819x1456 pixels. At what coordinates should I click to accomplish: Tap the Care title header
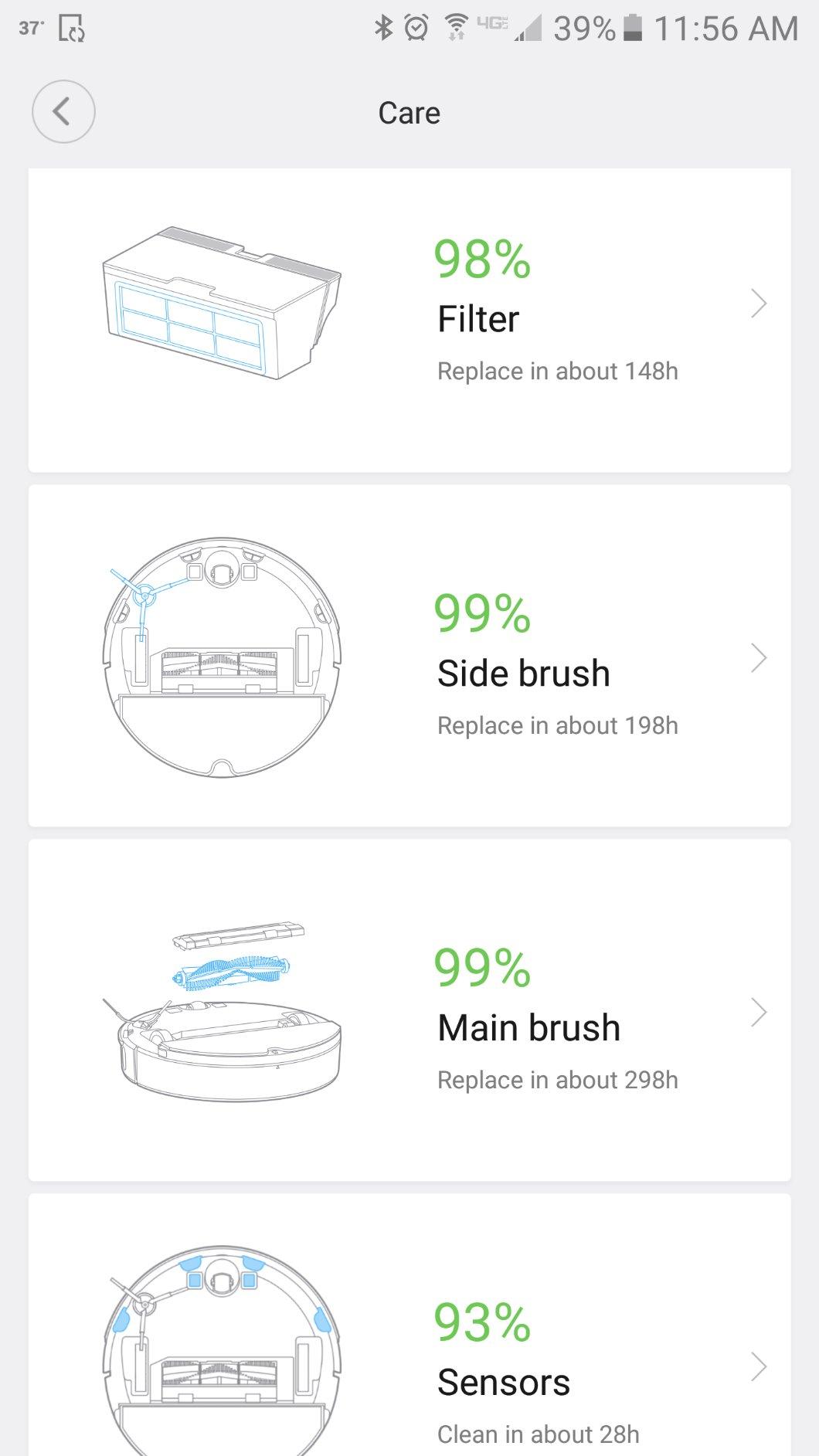tap(408, 113)
